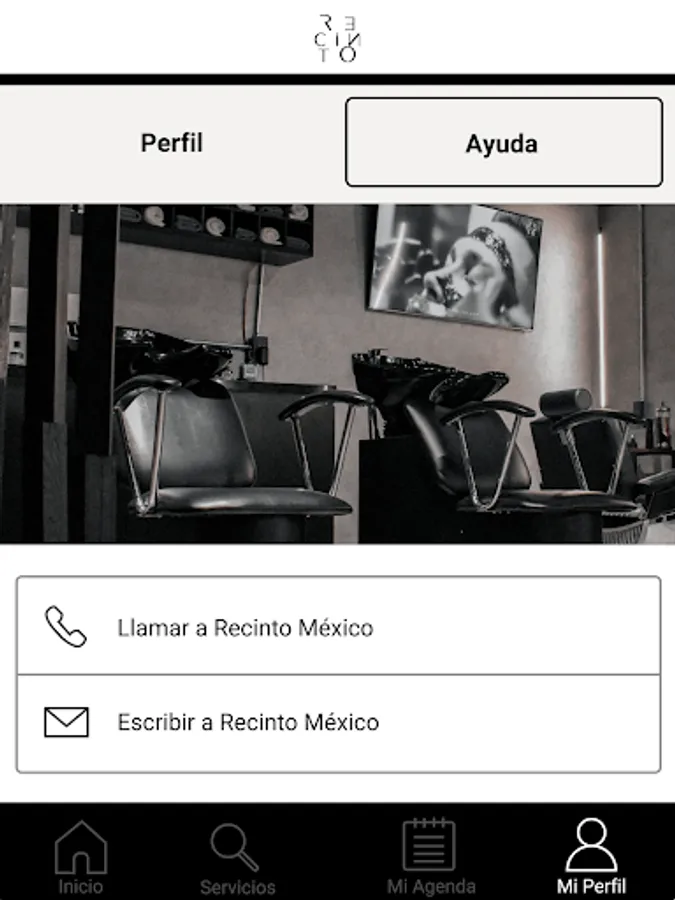Switch to Mi Agenda

430,856
